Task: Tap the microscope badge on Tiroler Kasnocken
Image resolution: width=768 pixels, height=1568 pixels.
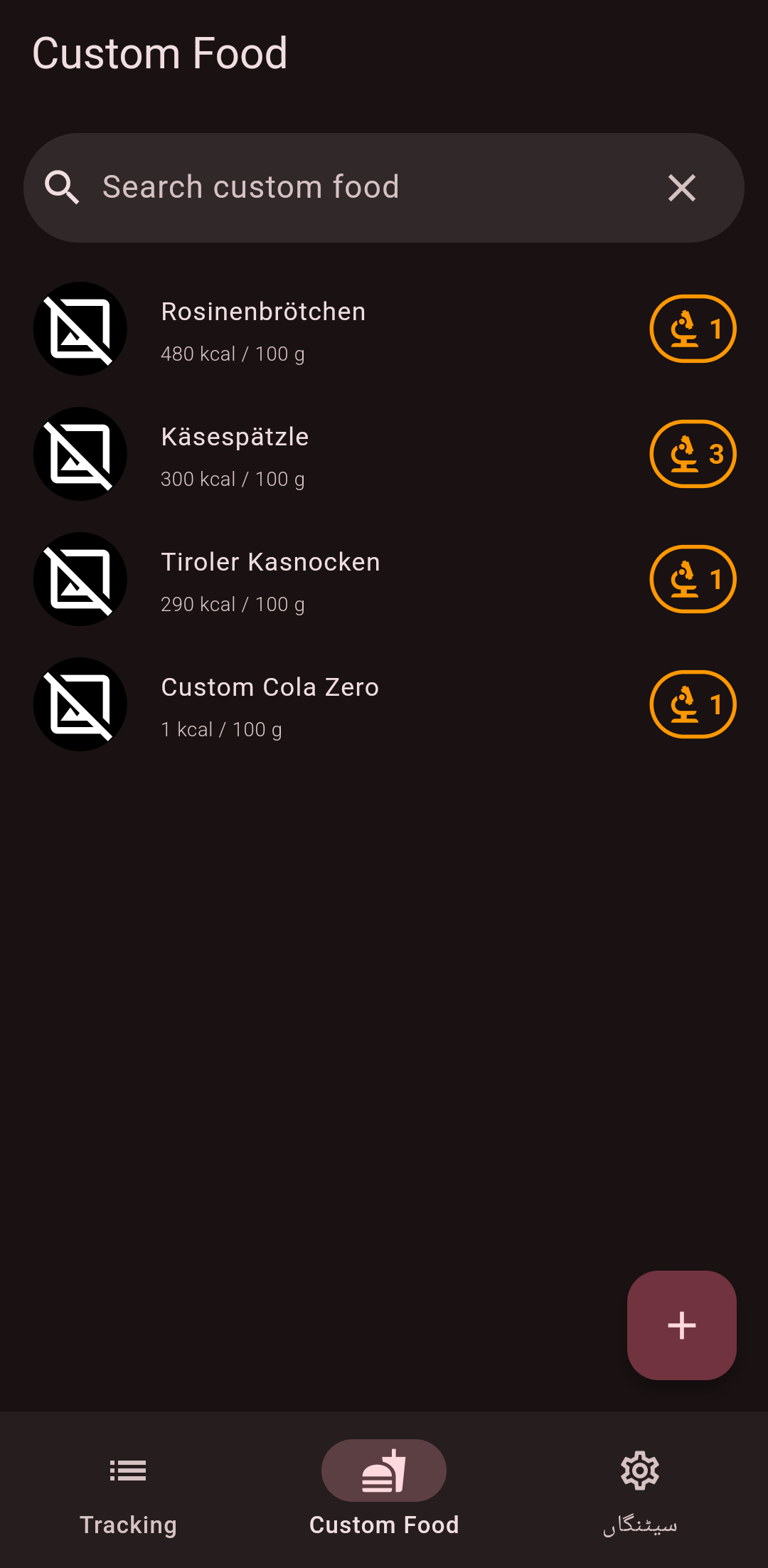Action: point(693,580)
